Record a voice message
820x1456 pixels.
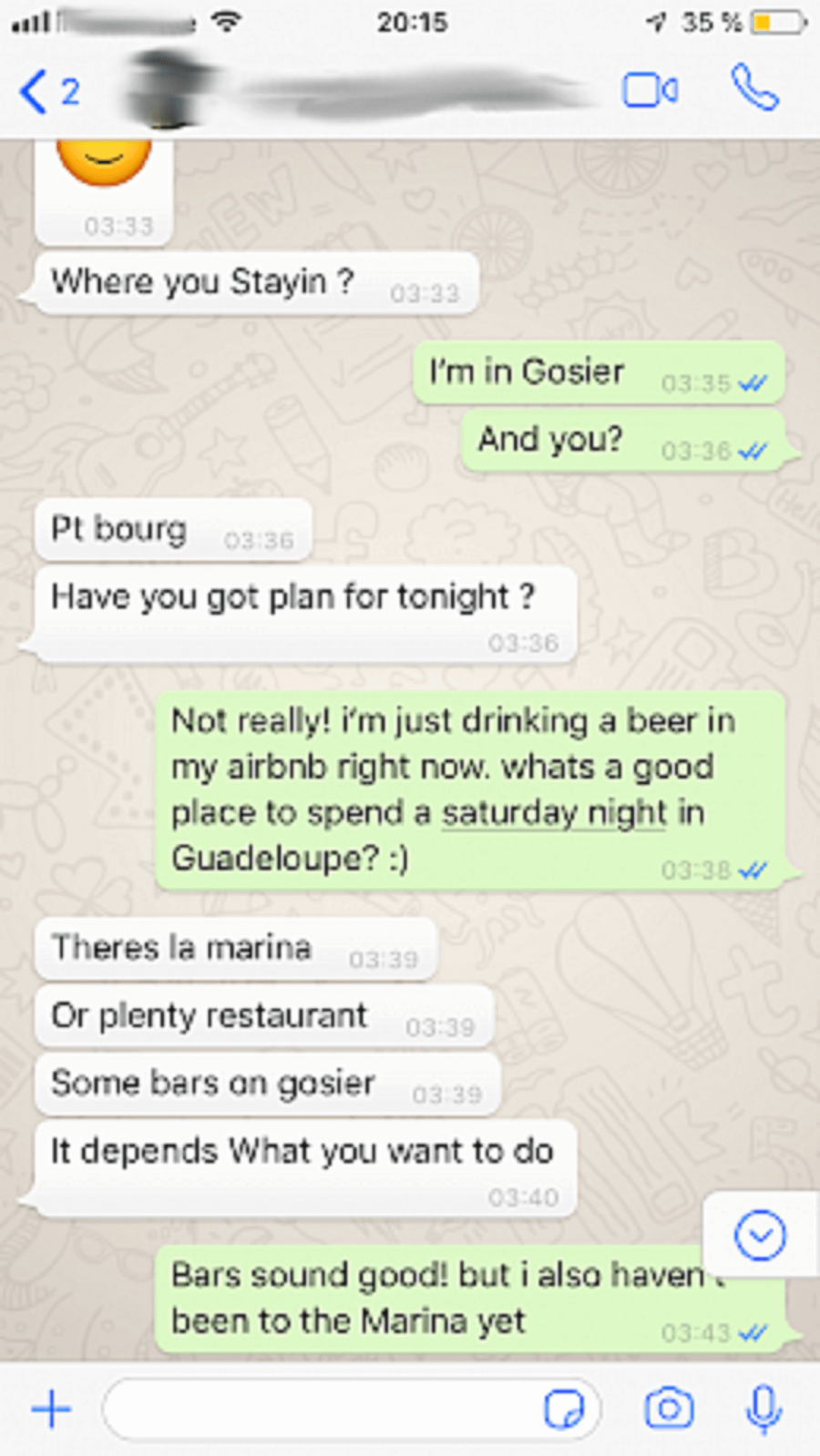pos(764,1410)
